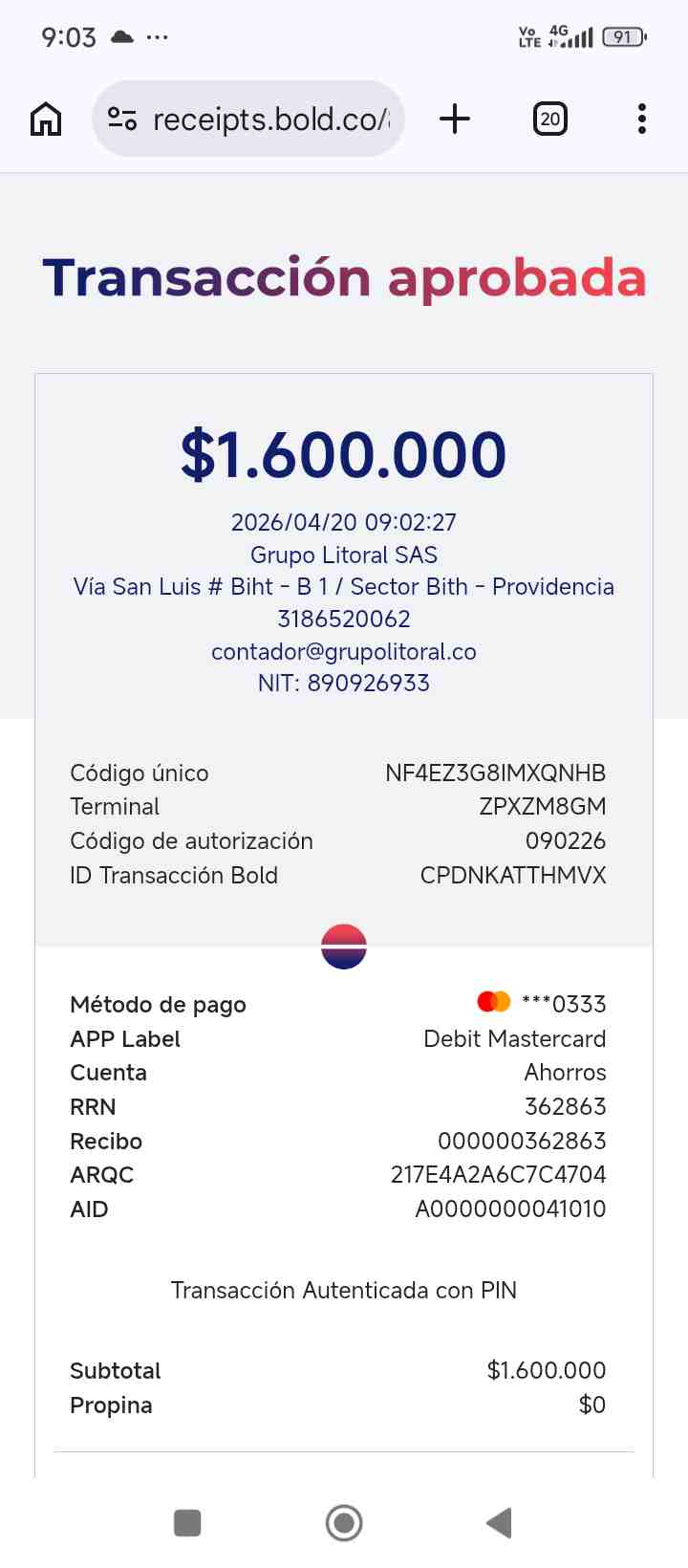The height and width of the screenshot is (1568, 688).
Task: Open the browser overflow menu
Action: point(641,120)
